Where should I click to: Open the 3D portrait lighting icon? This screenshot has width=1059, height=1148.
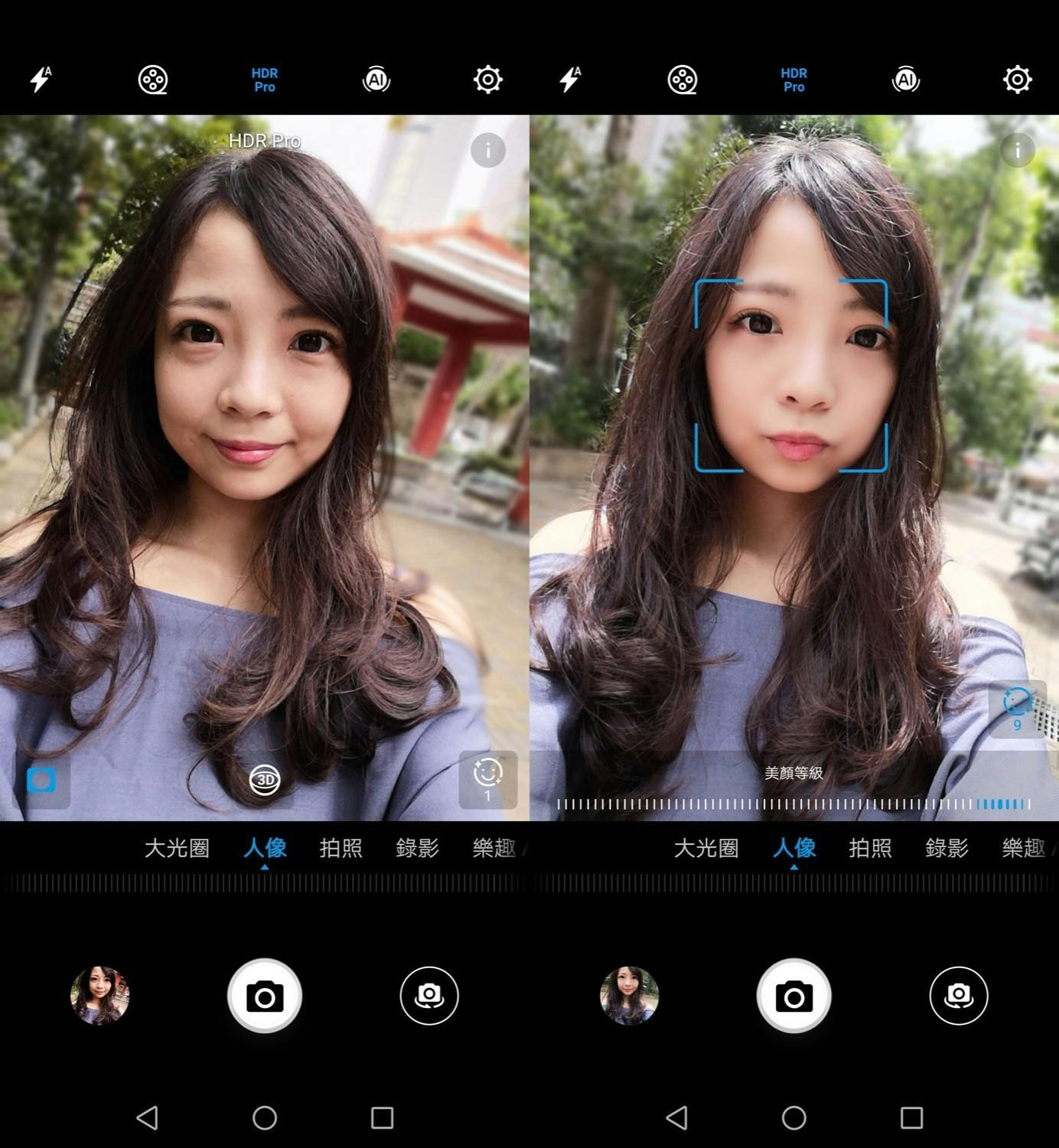(x=265, y=780)
